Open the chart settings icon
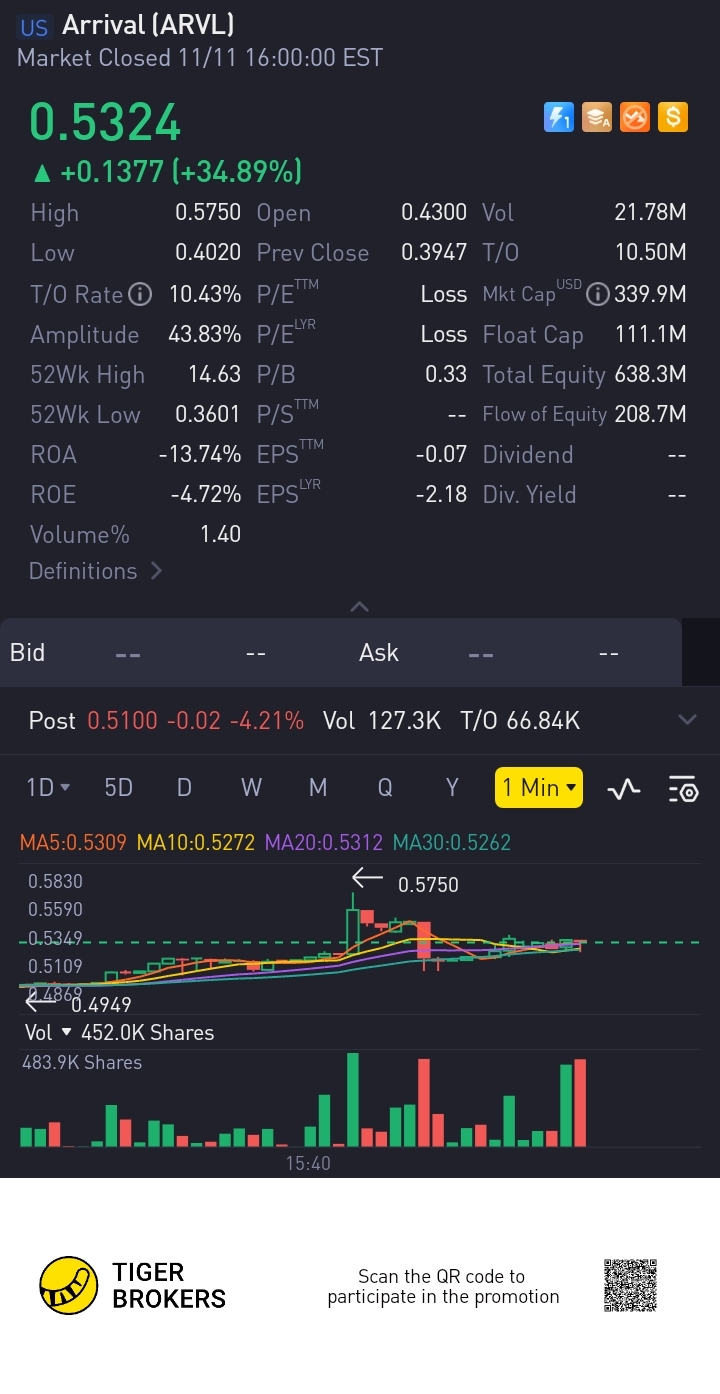 pos(683,789)
